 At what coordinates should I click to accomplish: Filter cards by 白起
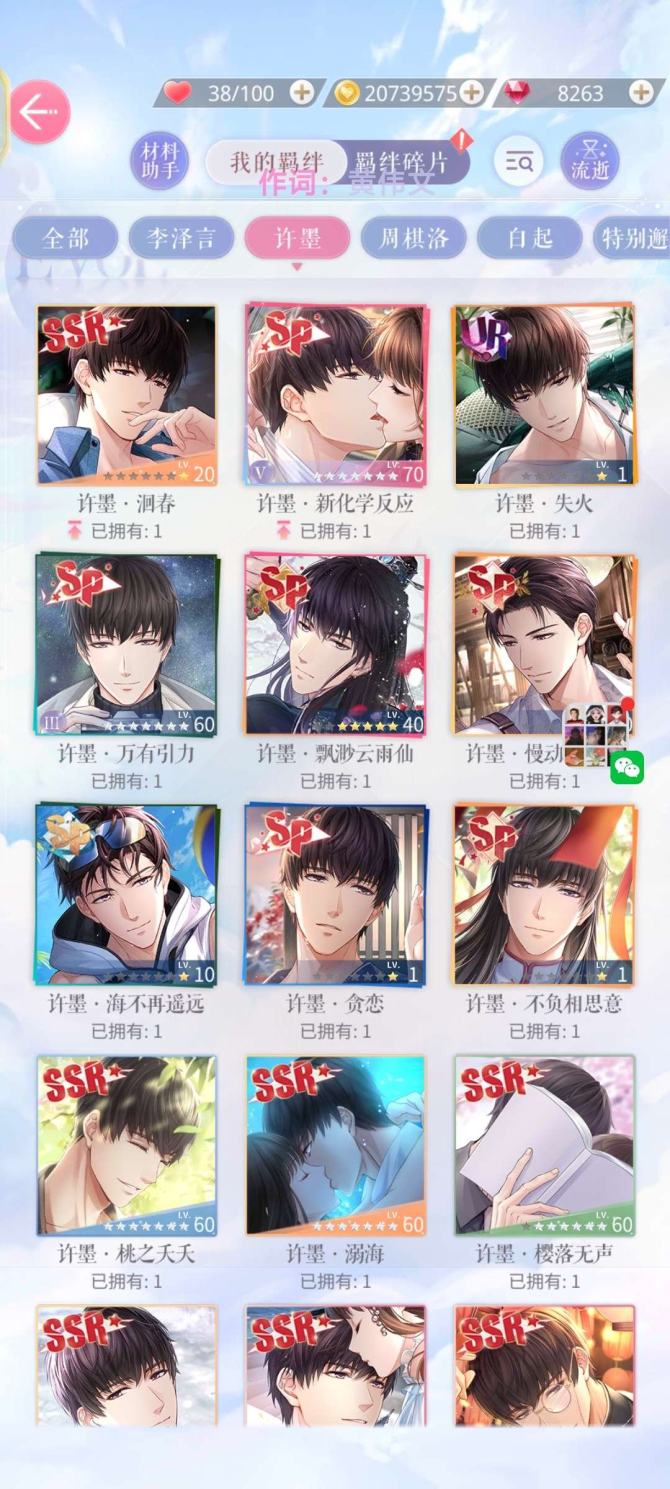coord(529,239)
